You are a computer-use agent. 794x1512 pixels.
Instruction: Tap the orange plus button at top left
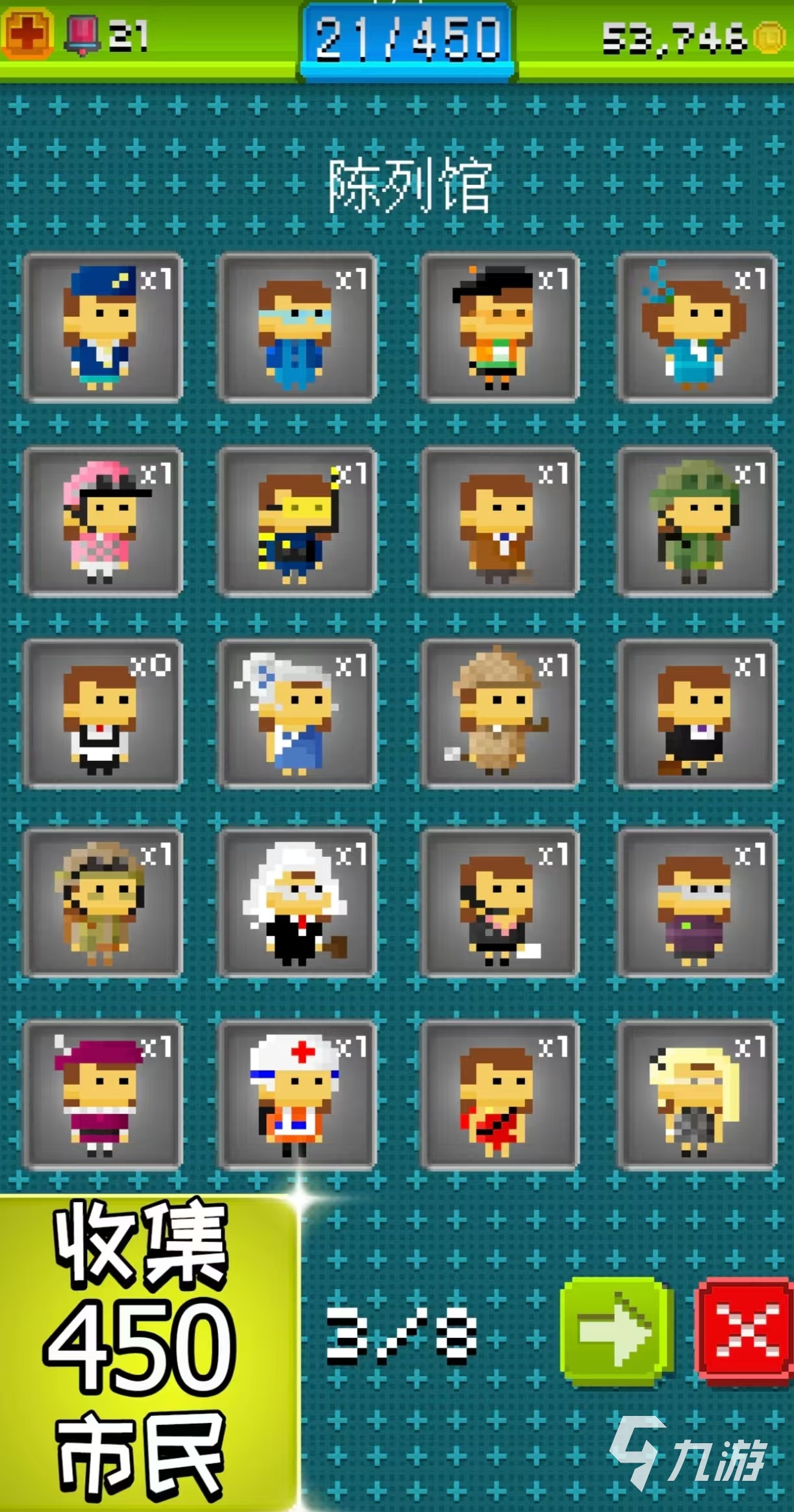(x=27, y=32)
